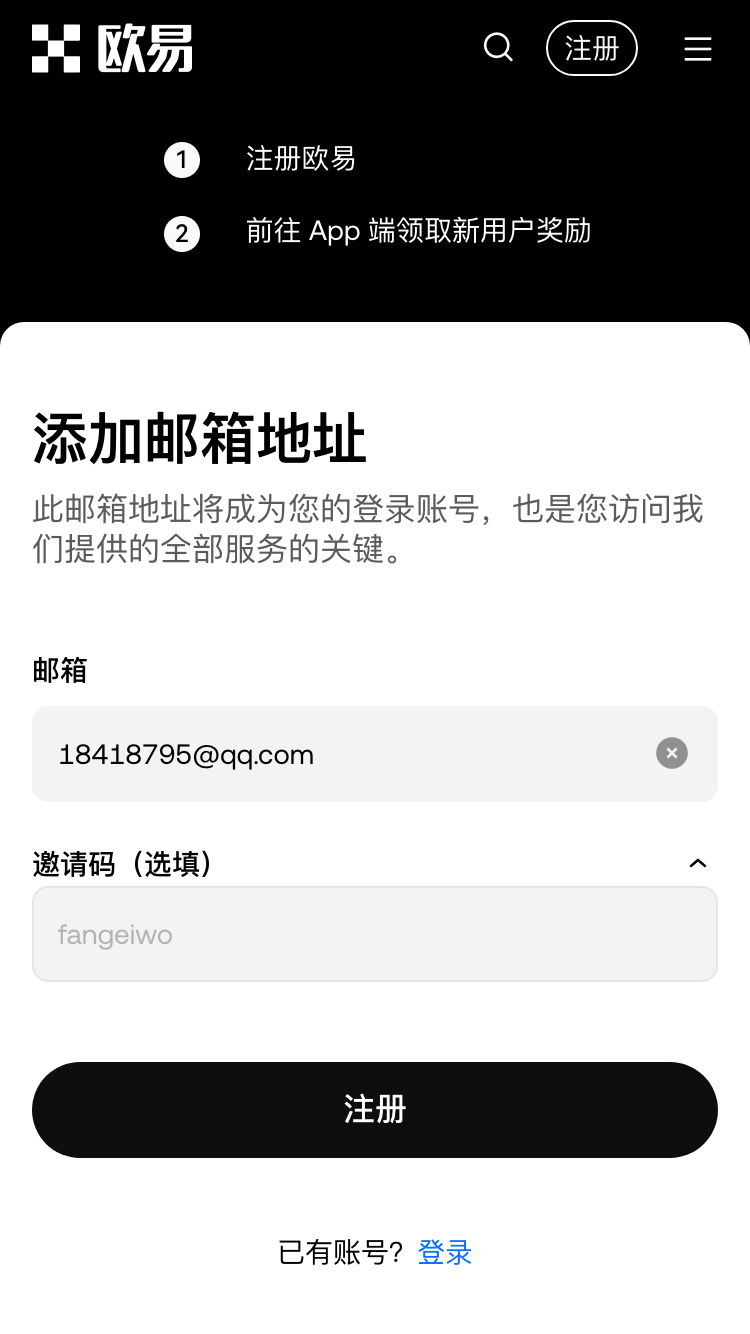Click the 添加邮箱地址 heading
750x1334 pixels.
[200, 435]
